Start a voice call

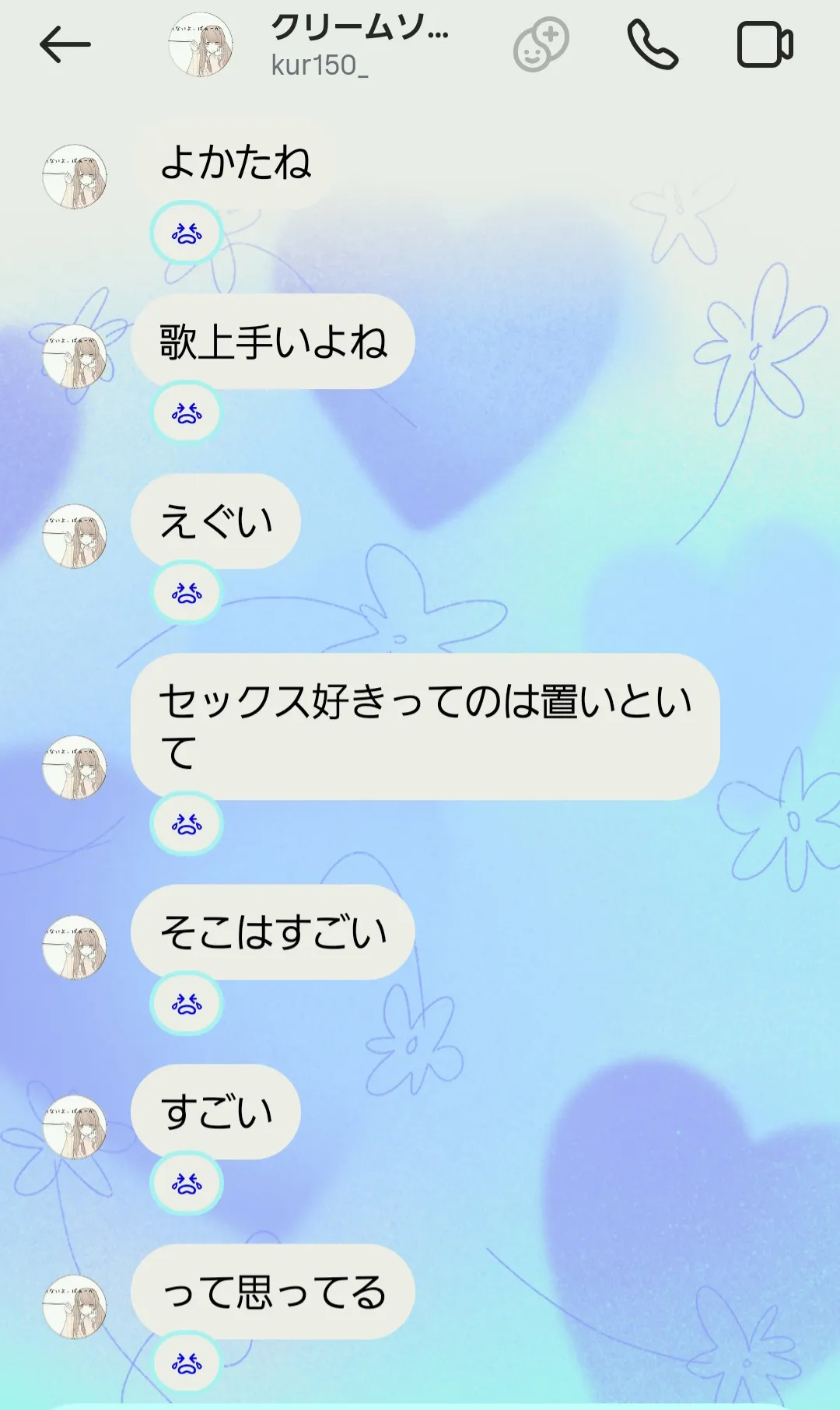click(x=653, y=45)
